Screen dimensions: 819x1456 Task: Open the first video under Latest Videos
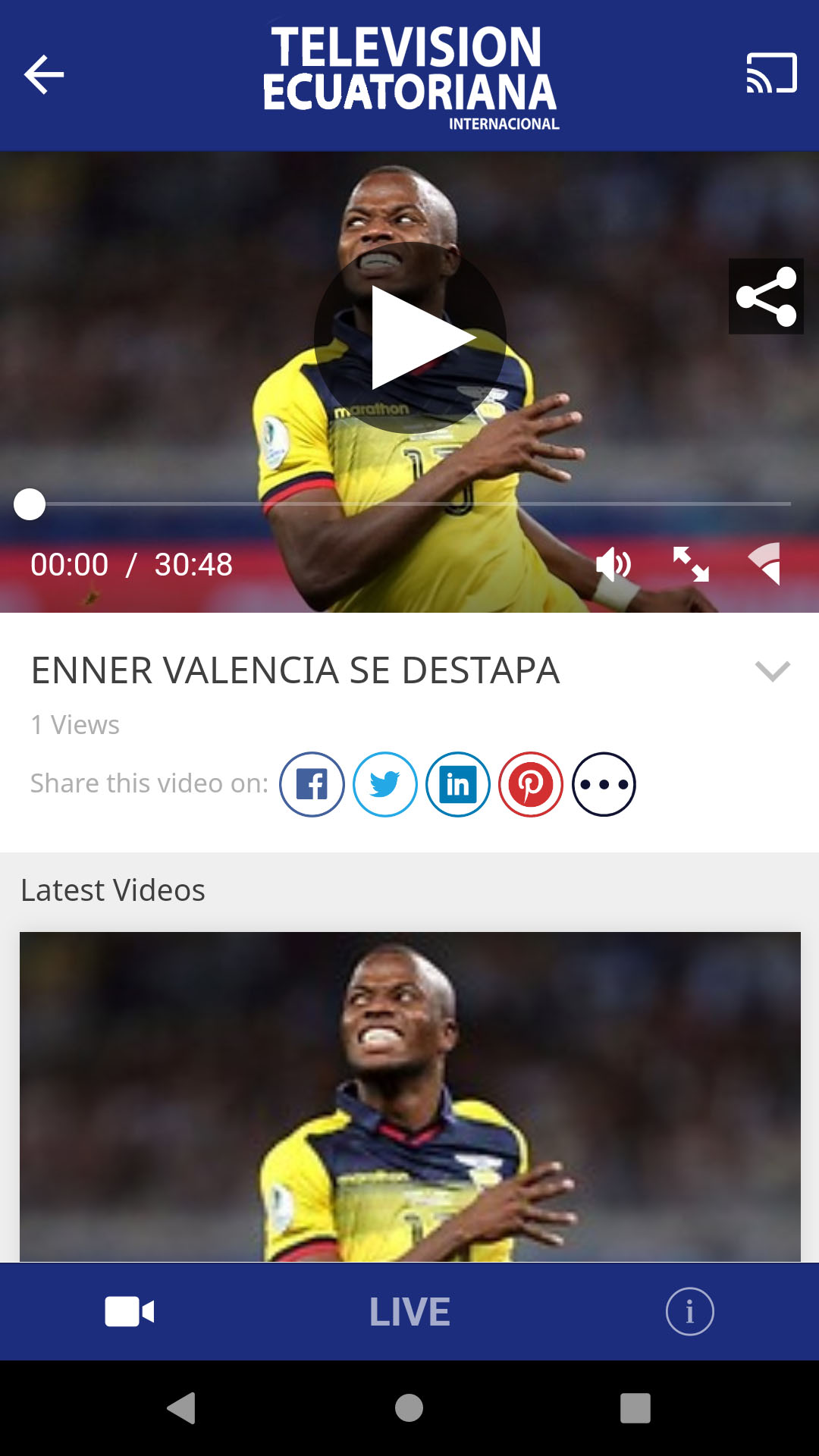(x=410, y=1097)
